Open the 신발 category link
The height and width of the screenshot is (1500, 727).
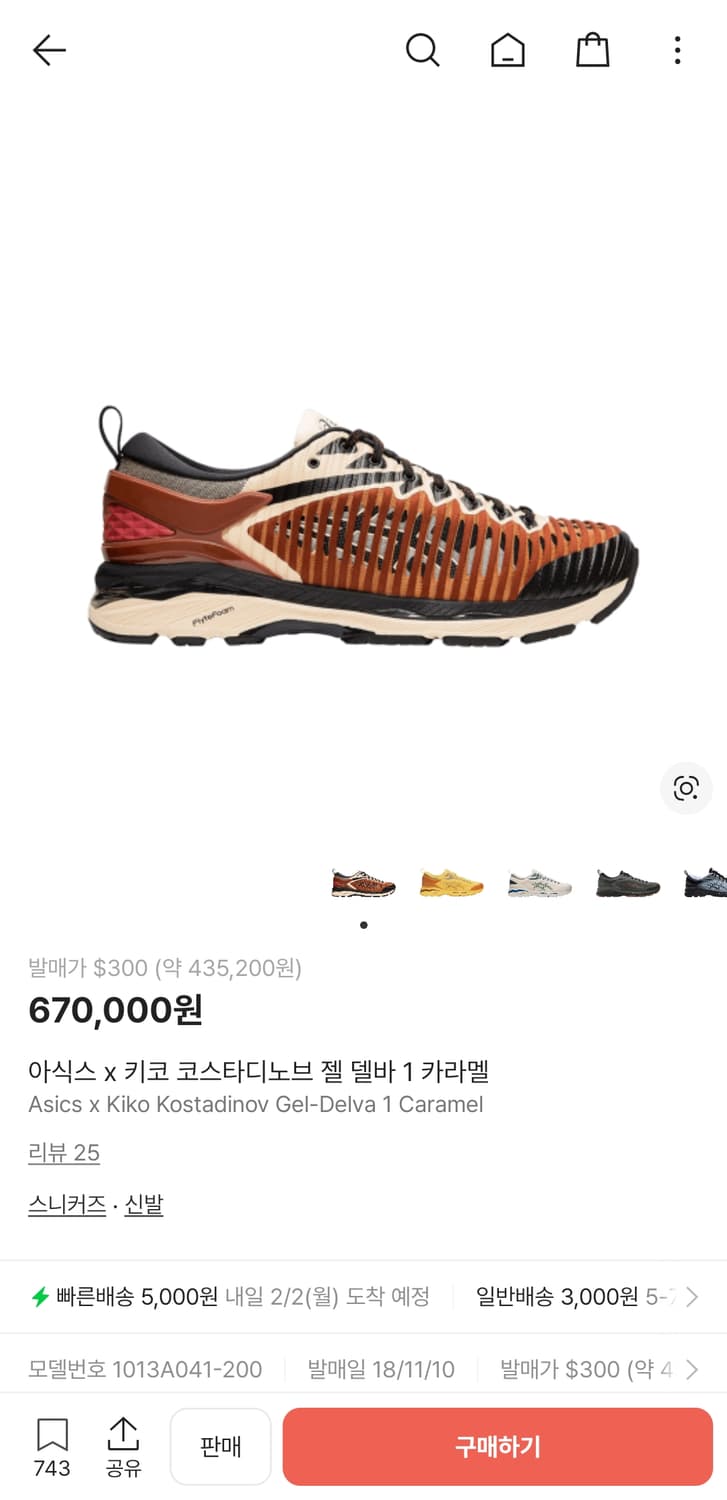143,1205
